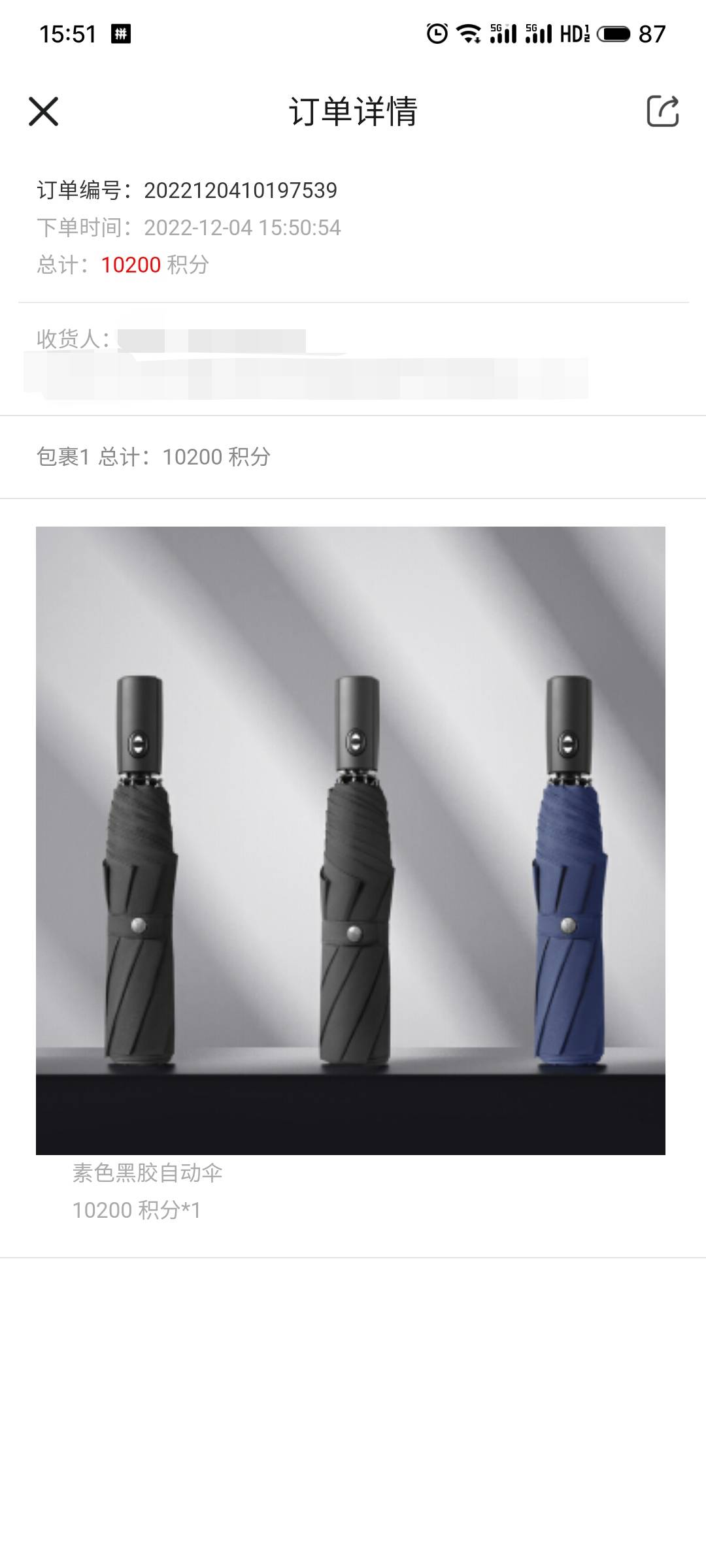Screen dimensions: 706x1568
Task: Close the order details page
Action: click(x=44, y=111)
